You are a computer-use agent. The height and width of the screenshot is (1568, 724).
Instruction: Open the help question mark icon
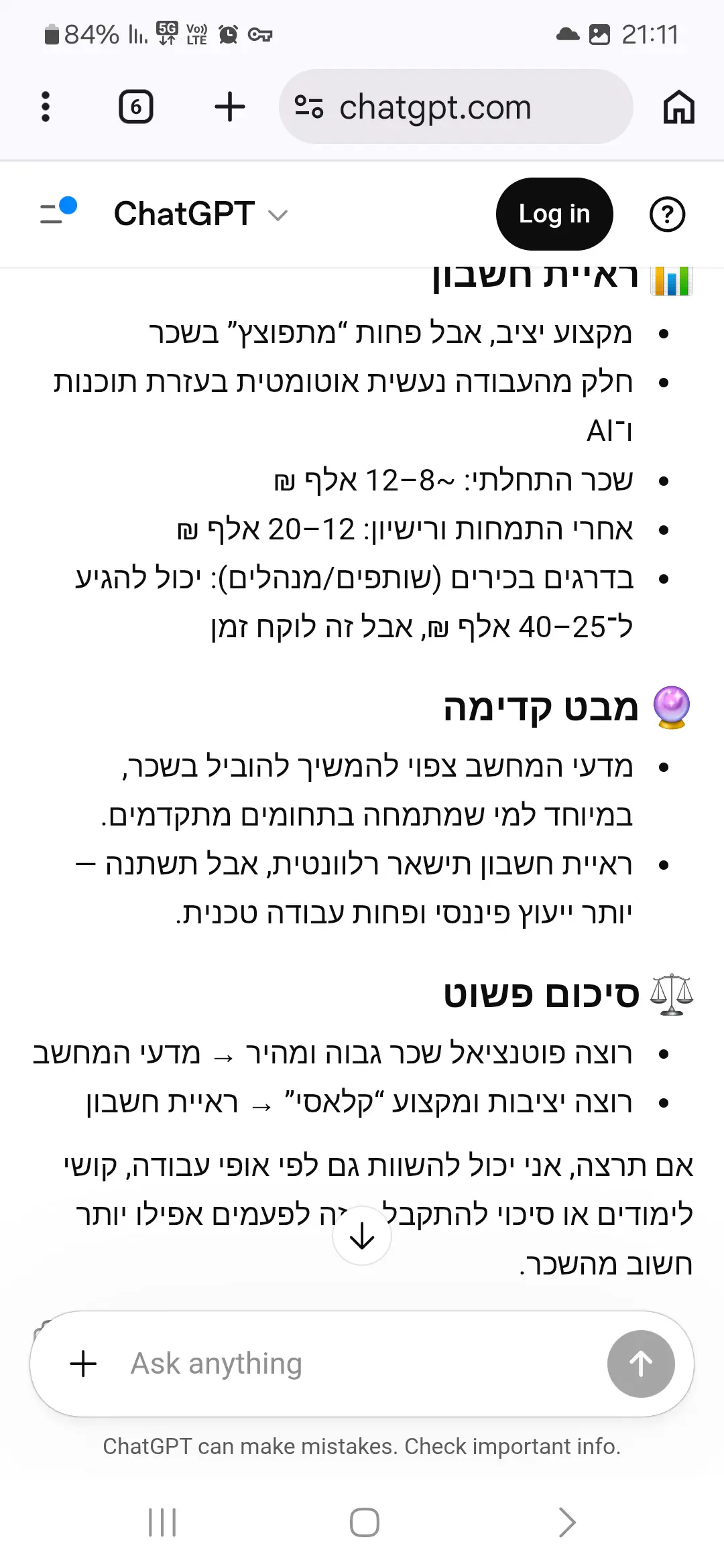(667, 214)
